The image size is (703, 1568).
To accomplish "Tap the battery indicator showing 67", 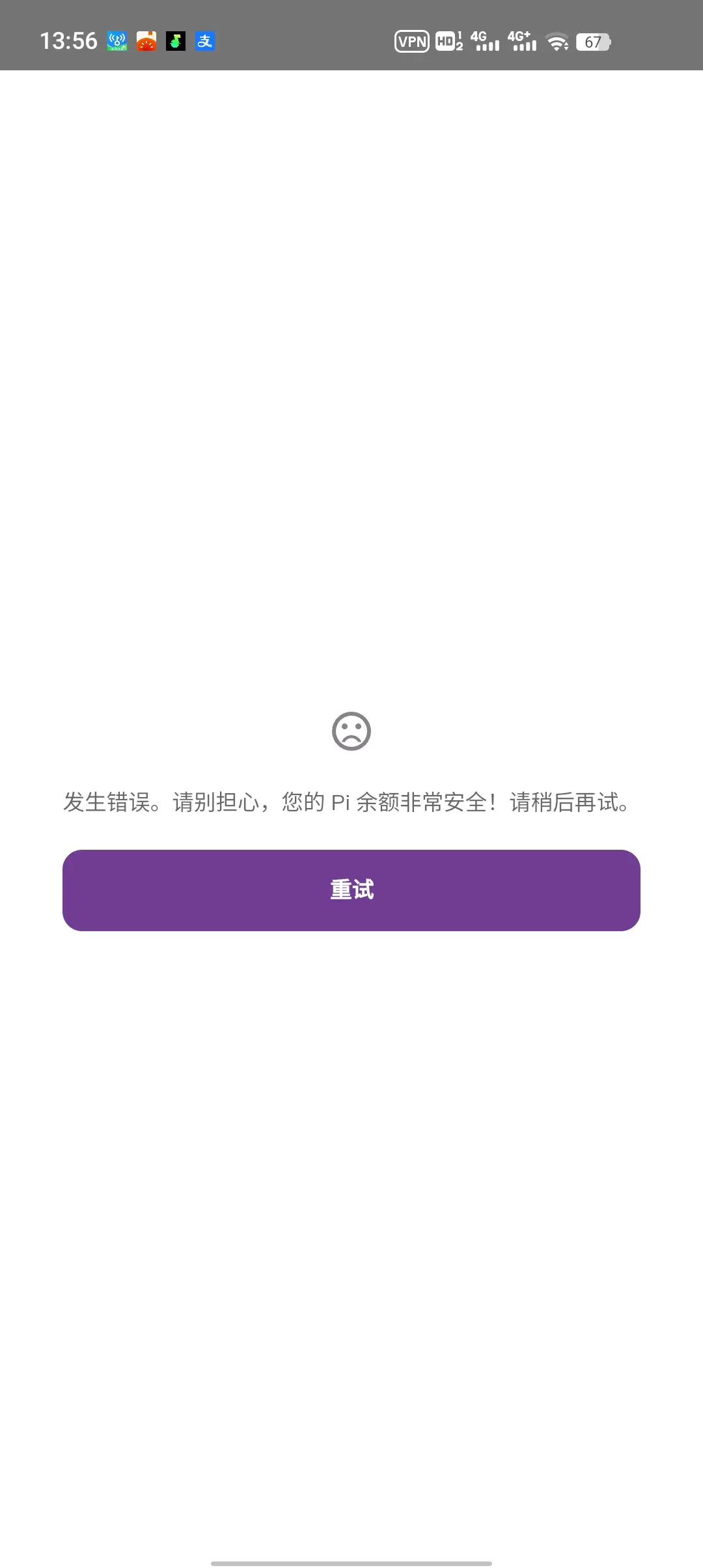I will [594, 42].
